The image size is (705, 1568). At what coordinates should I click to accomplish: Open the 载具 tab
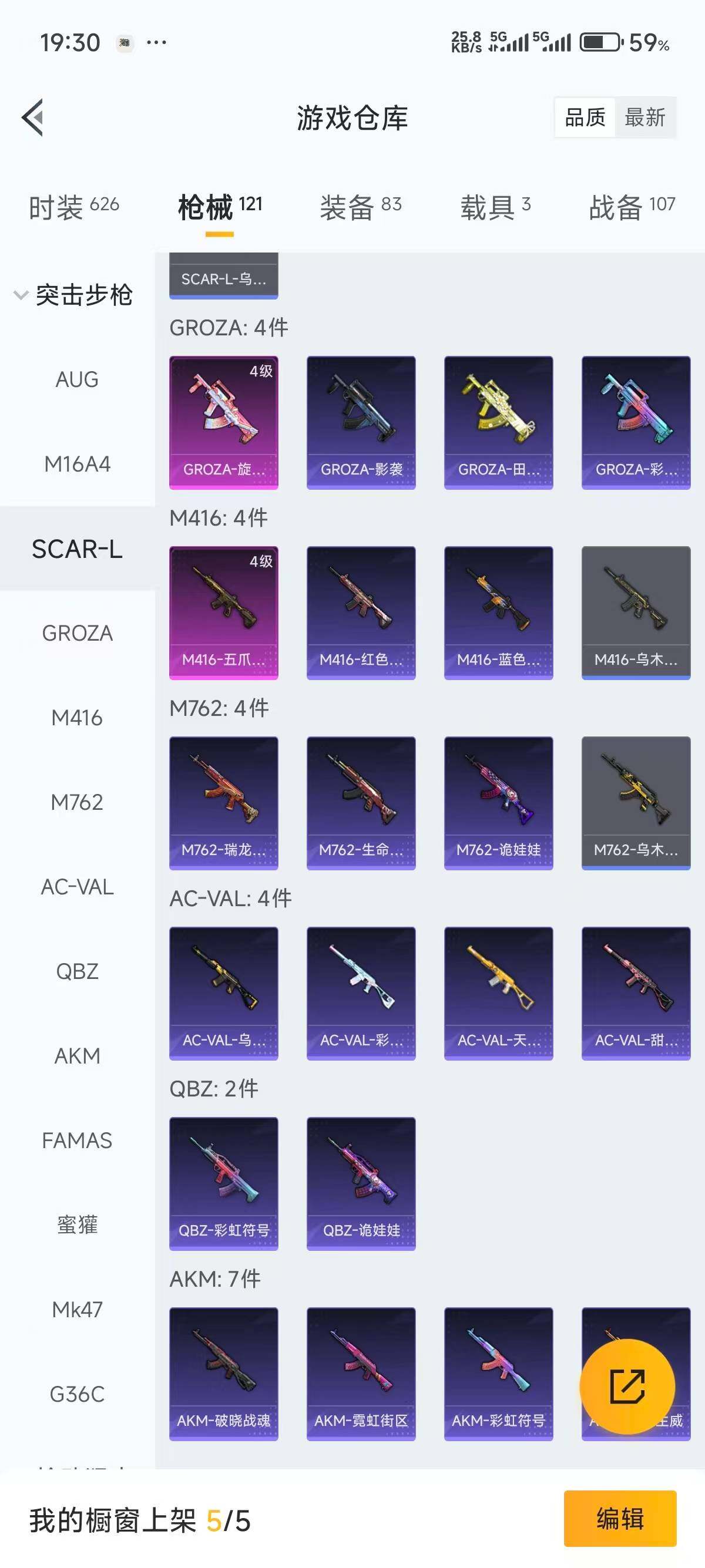click(x=495, y=207)
